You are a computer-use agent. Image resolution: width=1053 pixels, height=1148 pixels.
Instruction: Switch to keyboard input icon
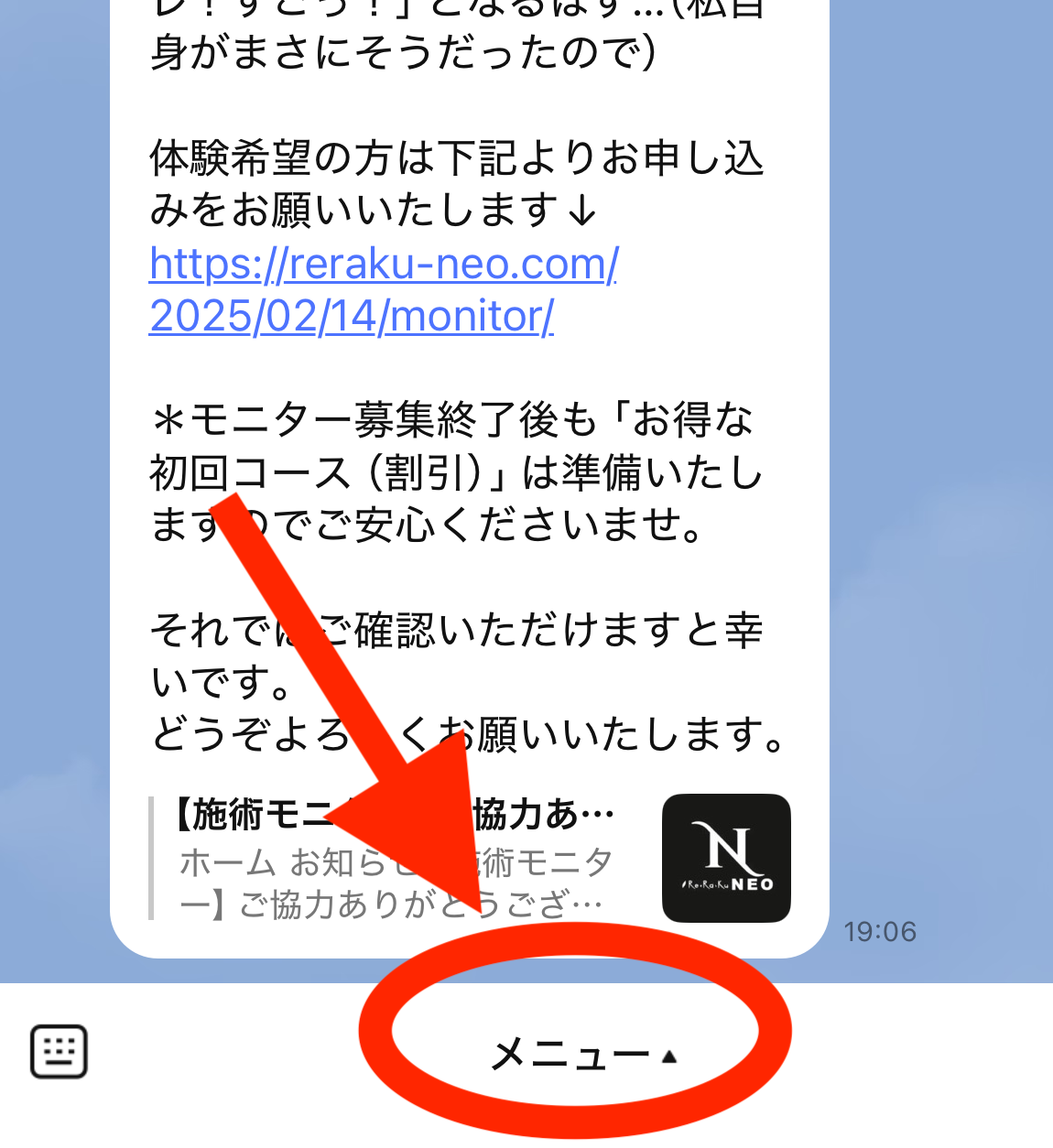click(x=60, y=1051)
